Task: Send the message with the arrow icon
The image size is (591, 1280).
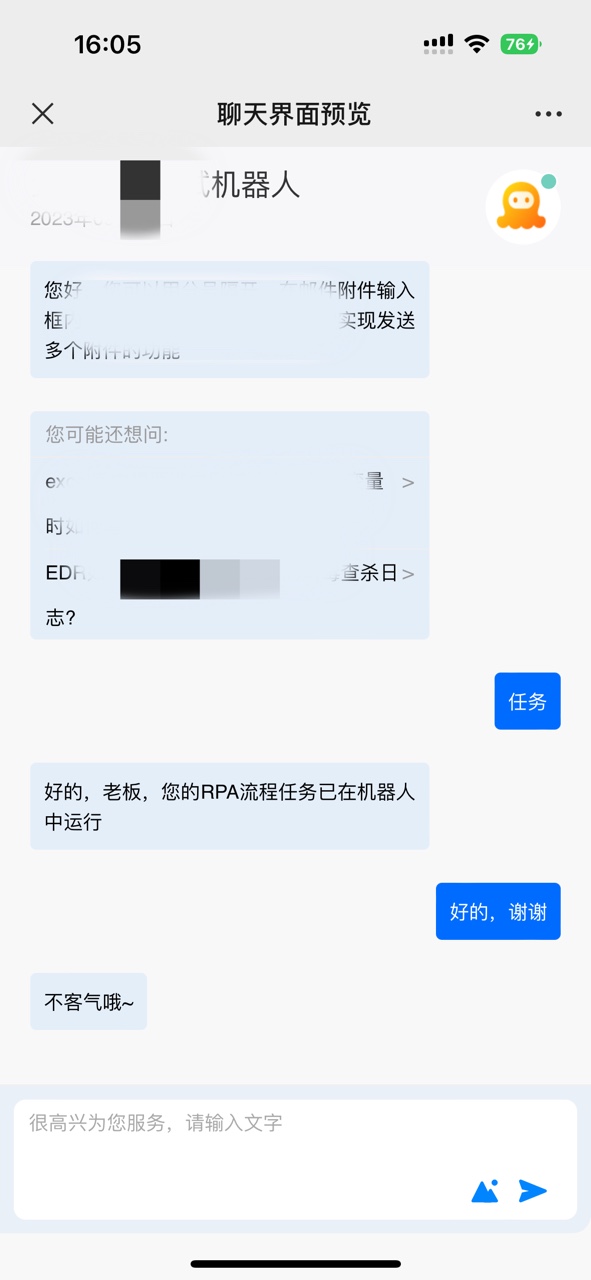Action: point(533,1190)
